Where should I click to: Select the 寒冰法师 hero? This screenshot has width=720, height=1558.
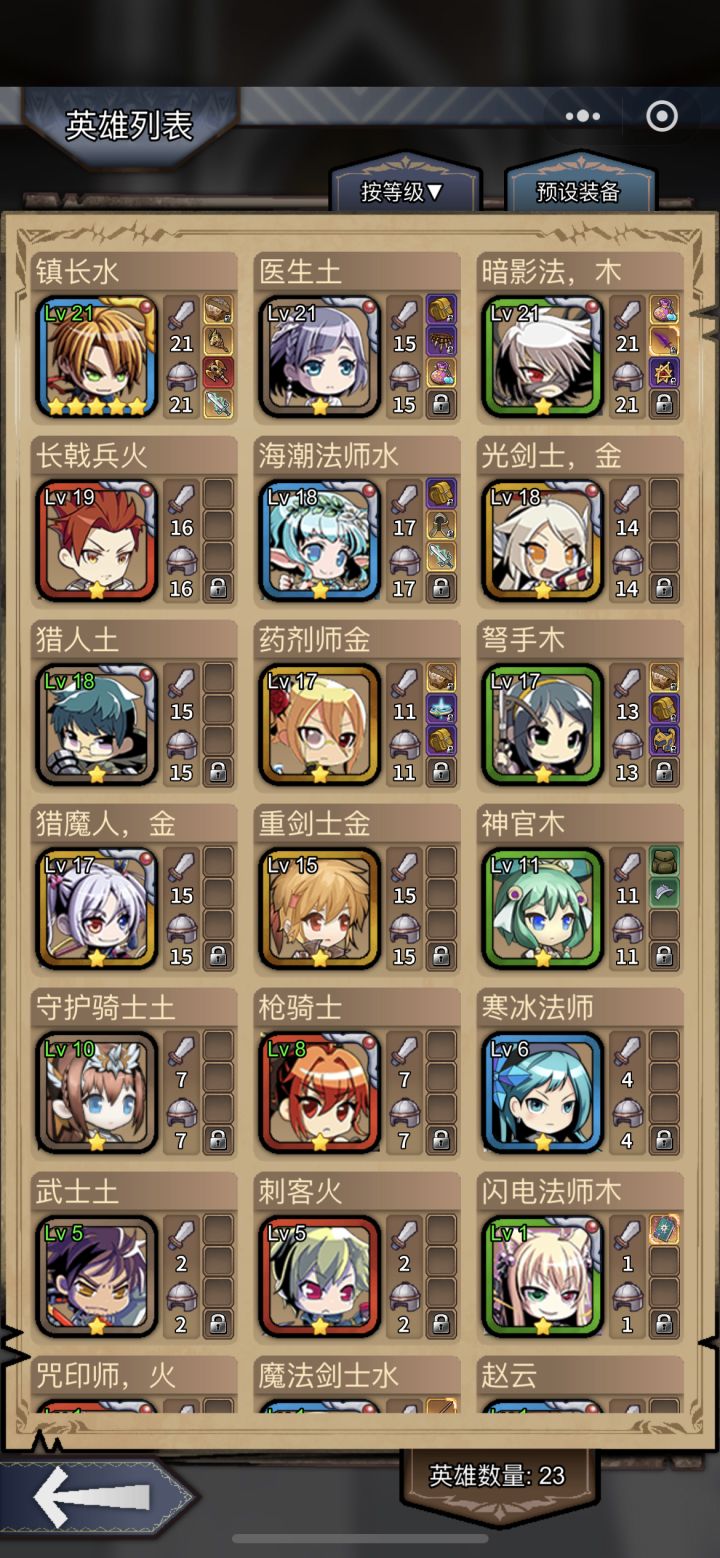(580, 1074)
